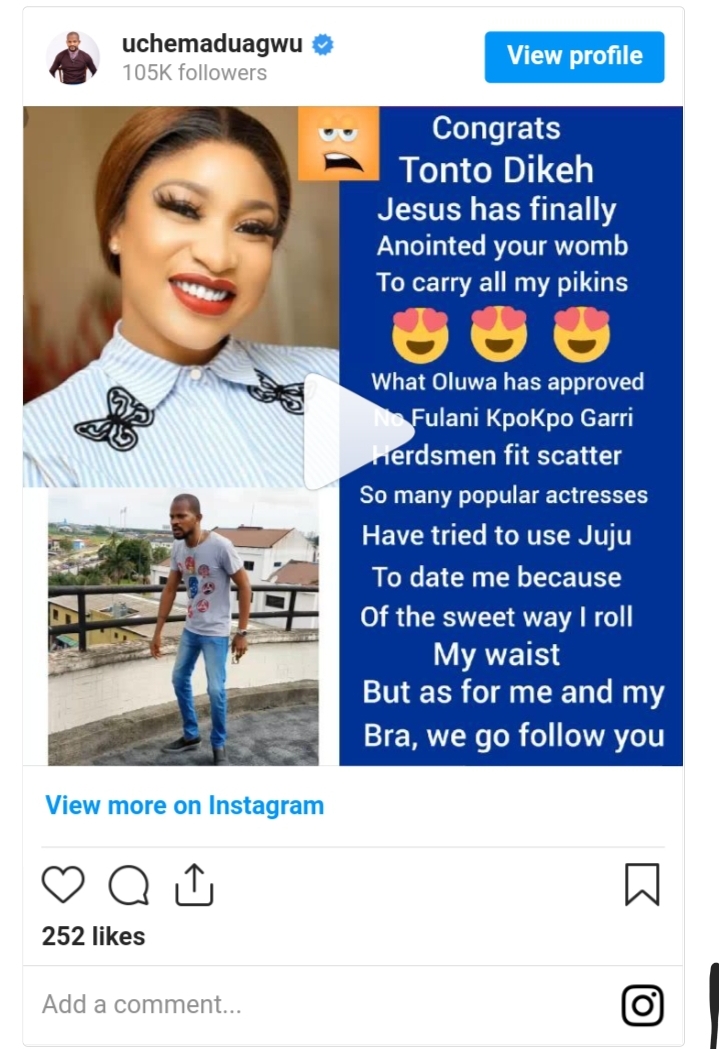
Task: Open comments via the speech bubble icon
Action: pyautogui.click(x=128, y=885)
